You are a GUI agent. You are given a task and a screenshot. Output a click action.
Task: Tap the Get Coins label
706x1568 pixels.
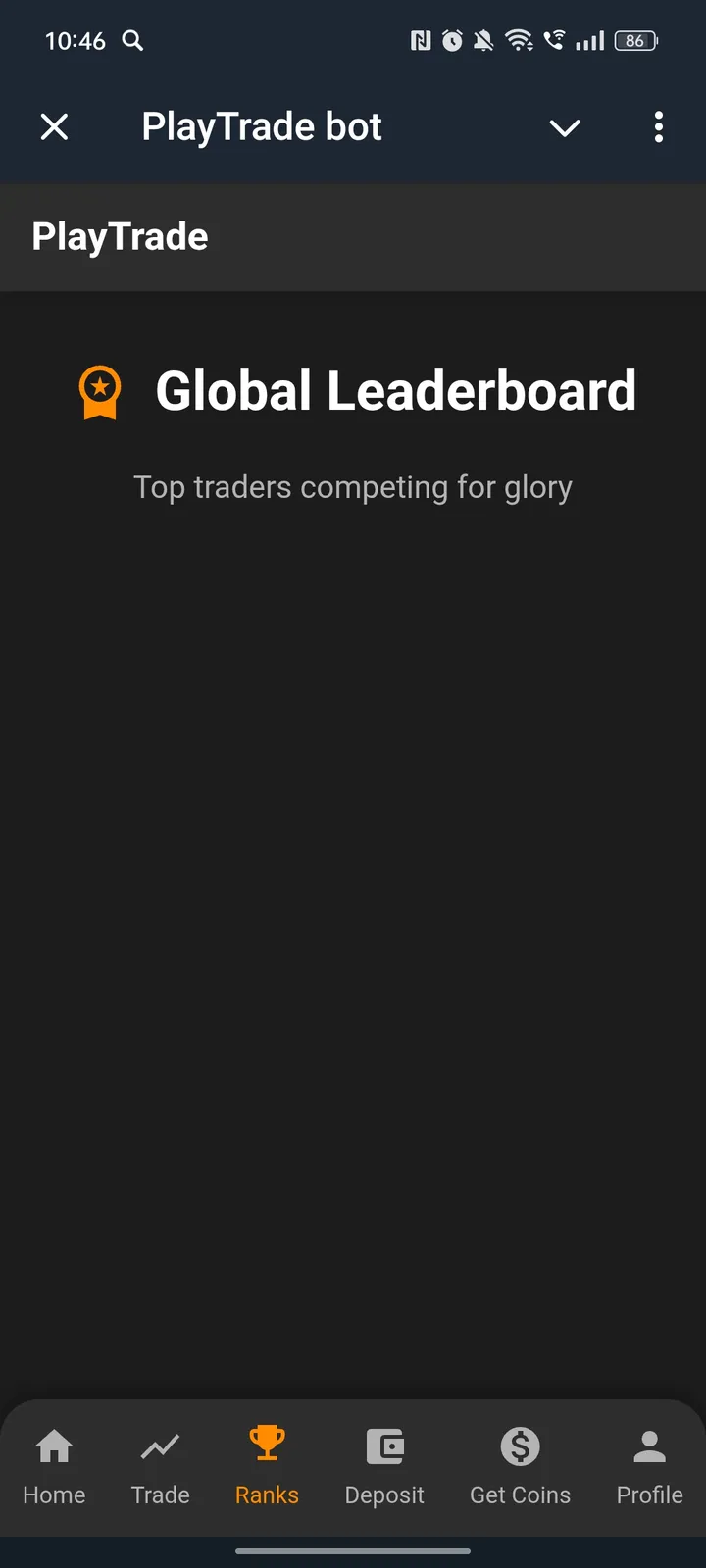(x=521, y=1494)
